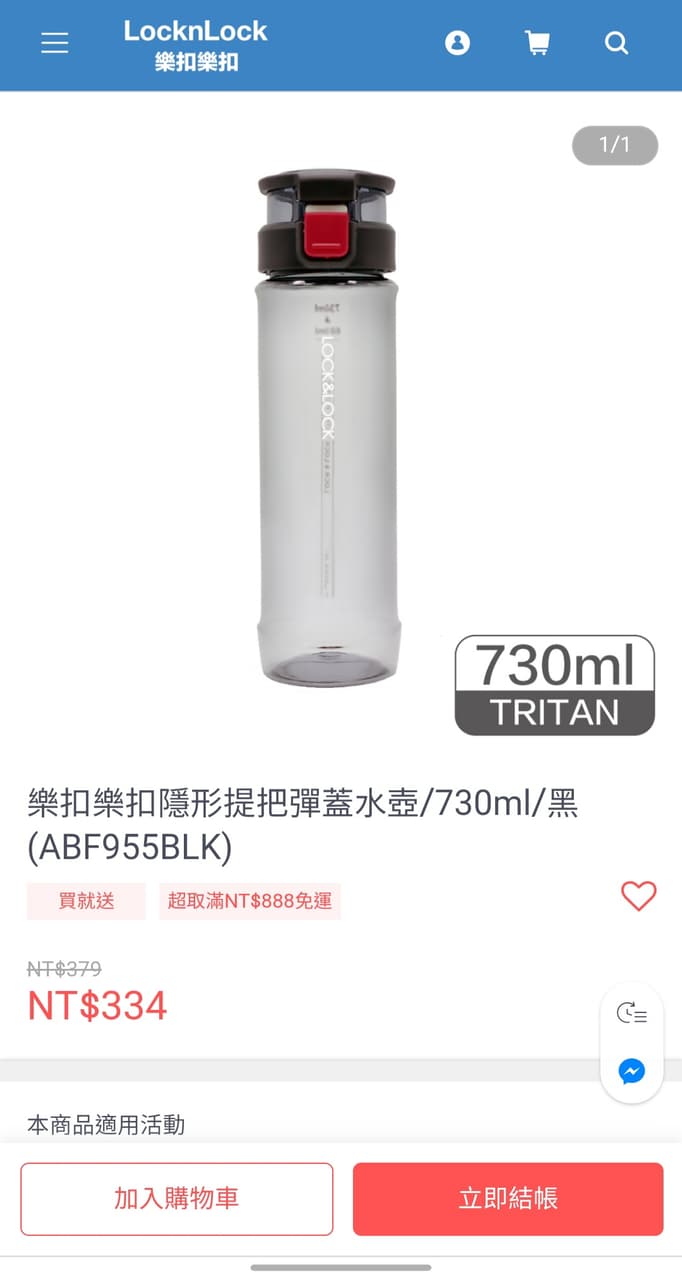
Task: Open the hamburger drawer menu
Action: click(x=54, y=43)
